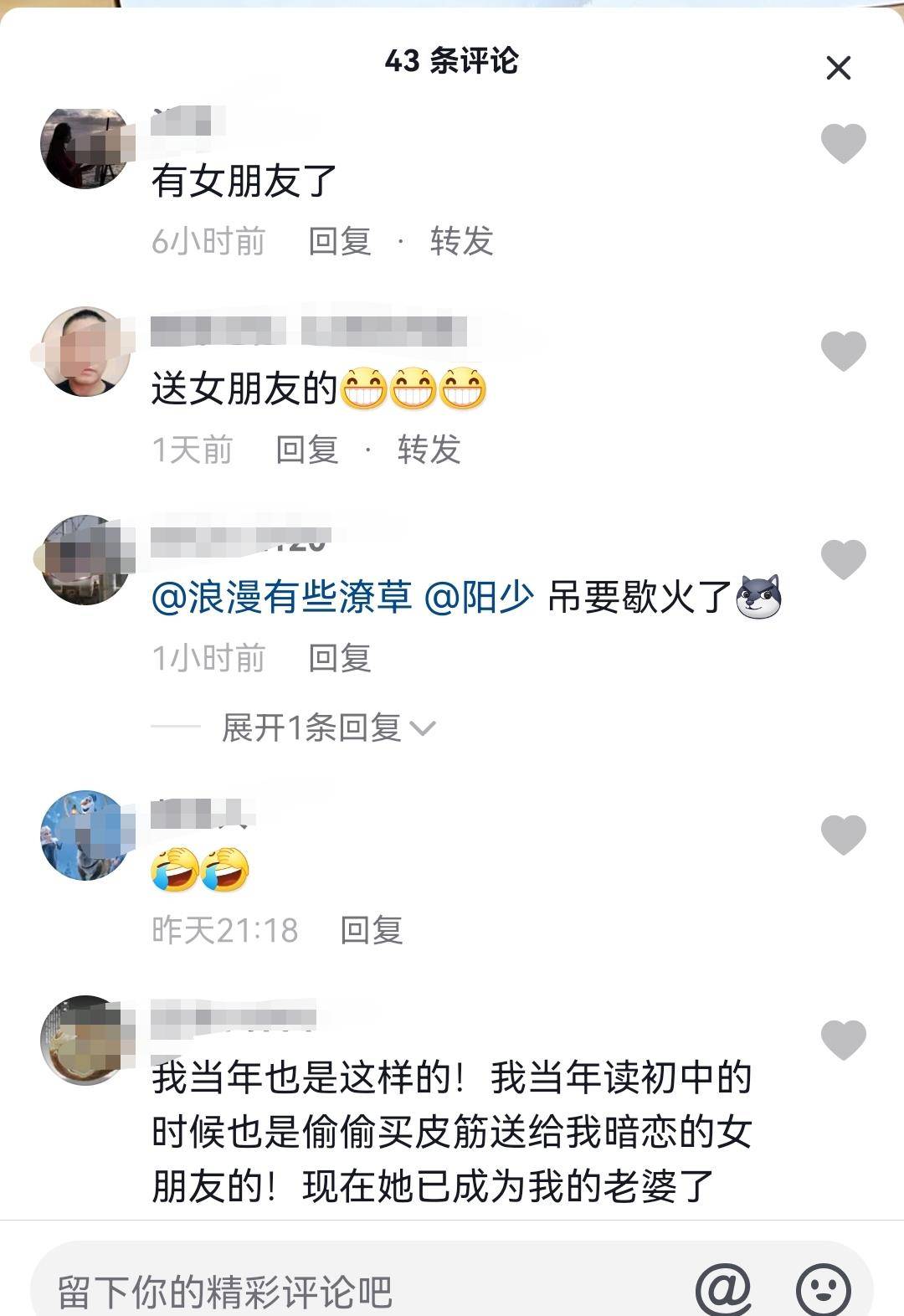Open the emoji picker
The width and height of the screenshot is (904, 1316).
(x=824, y=1289)
